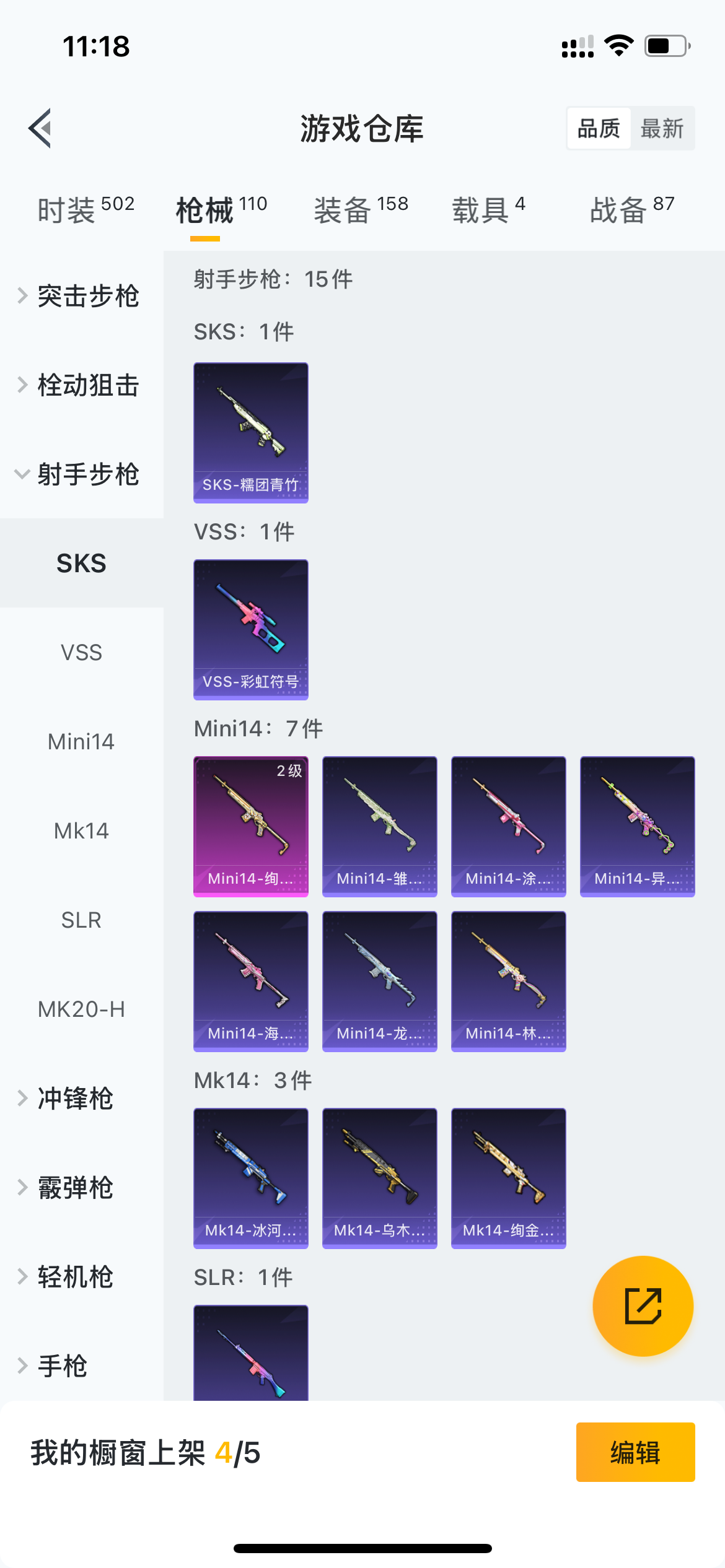Sort the warehouse by 最新

[662, 129]
